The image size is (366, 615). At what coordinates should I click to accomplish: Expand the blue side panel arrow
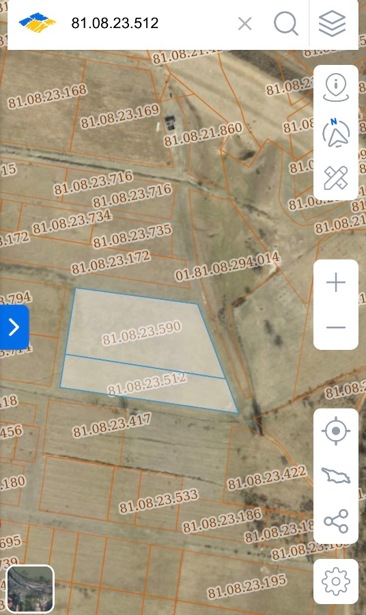point(14,327)
